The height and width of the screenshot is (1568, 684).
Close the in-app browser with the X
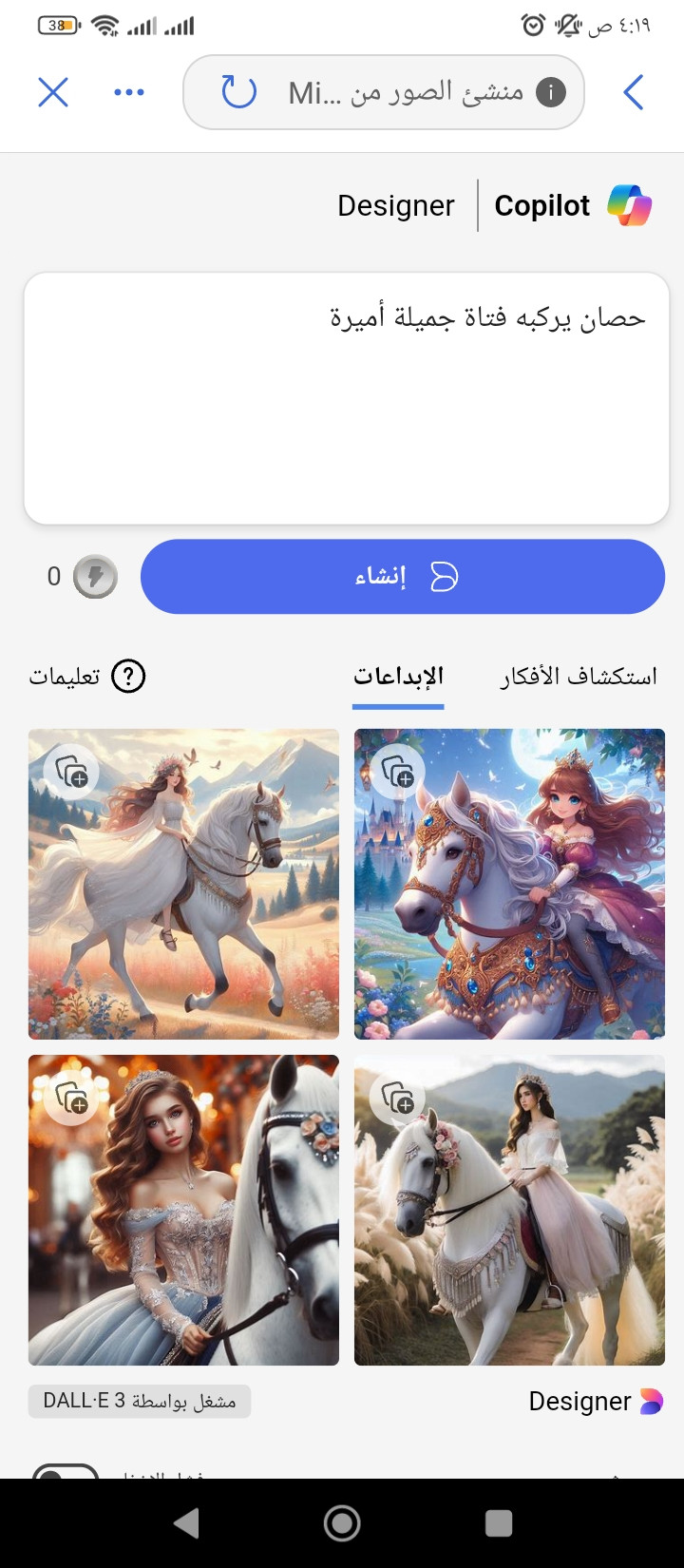[x=53, y=92]
